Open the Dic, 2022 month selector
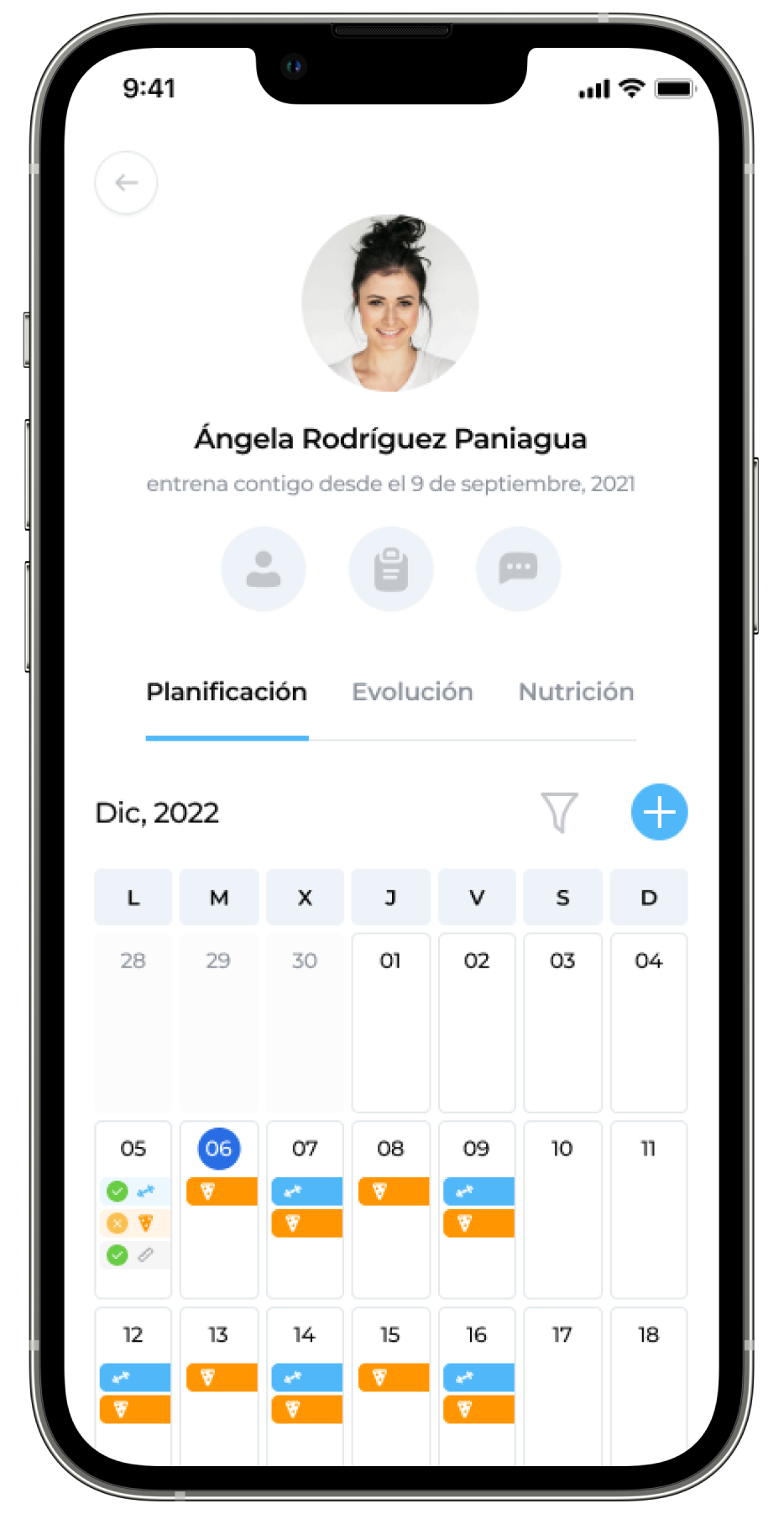 coord(157,812)
